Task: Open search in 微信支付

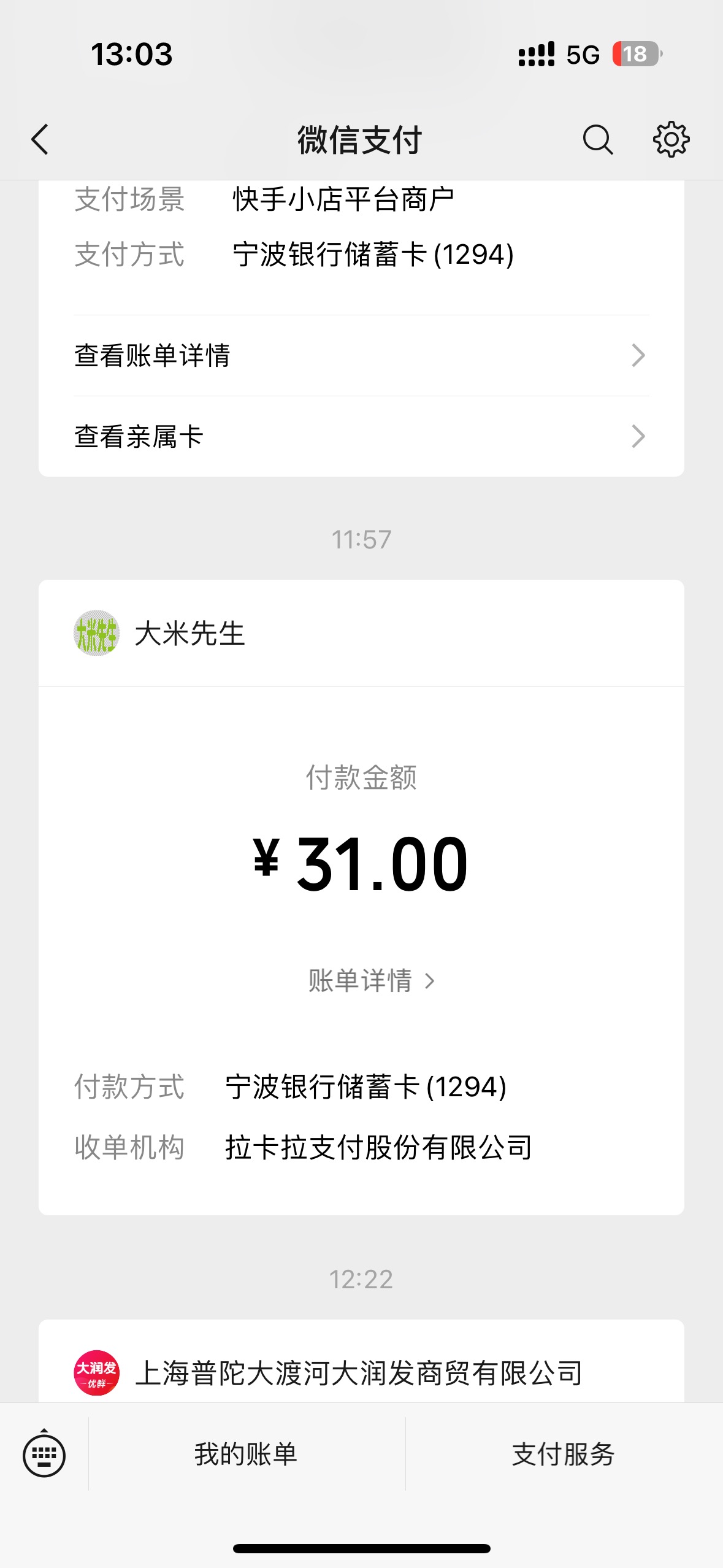Action: [597, 140]
